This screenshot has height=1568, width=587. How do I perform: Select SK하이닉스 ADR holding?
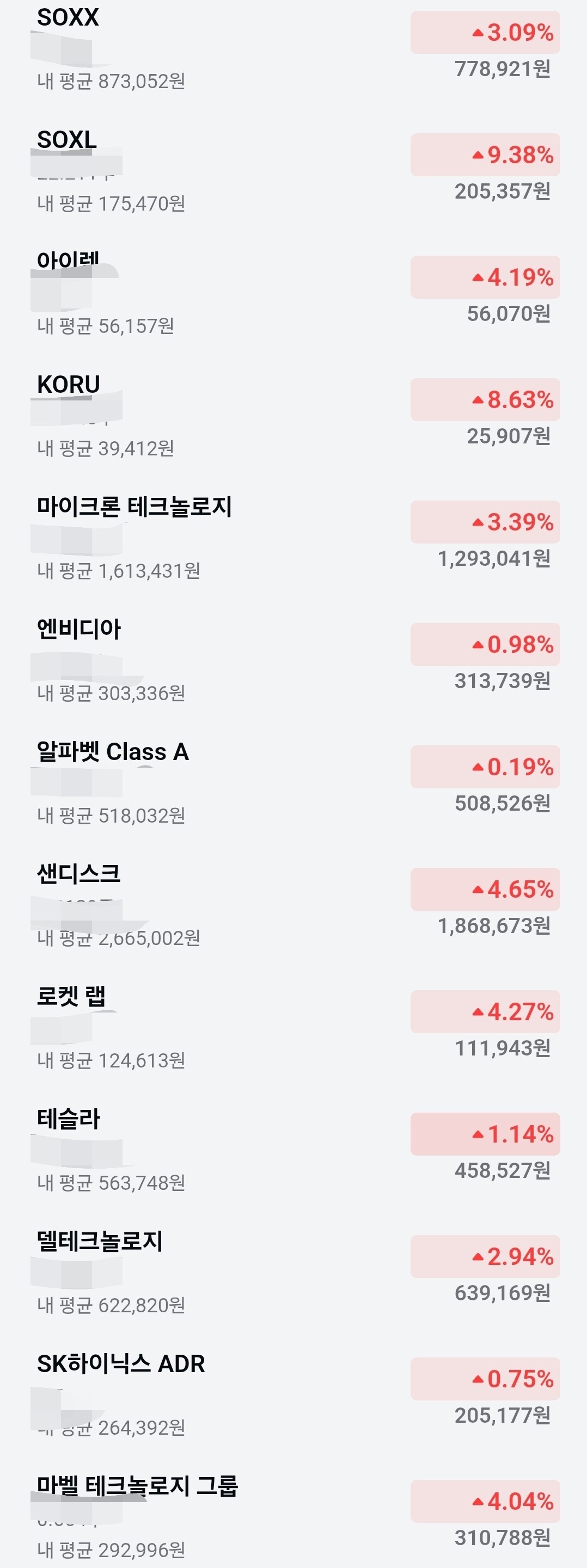[293, 1394]
